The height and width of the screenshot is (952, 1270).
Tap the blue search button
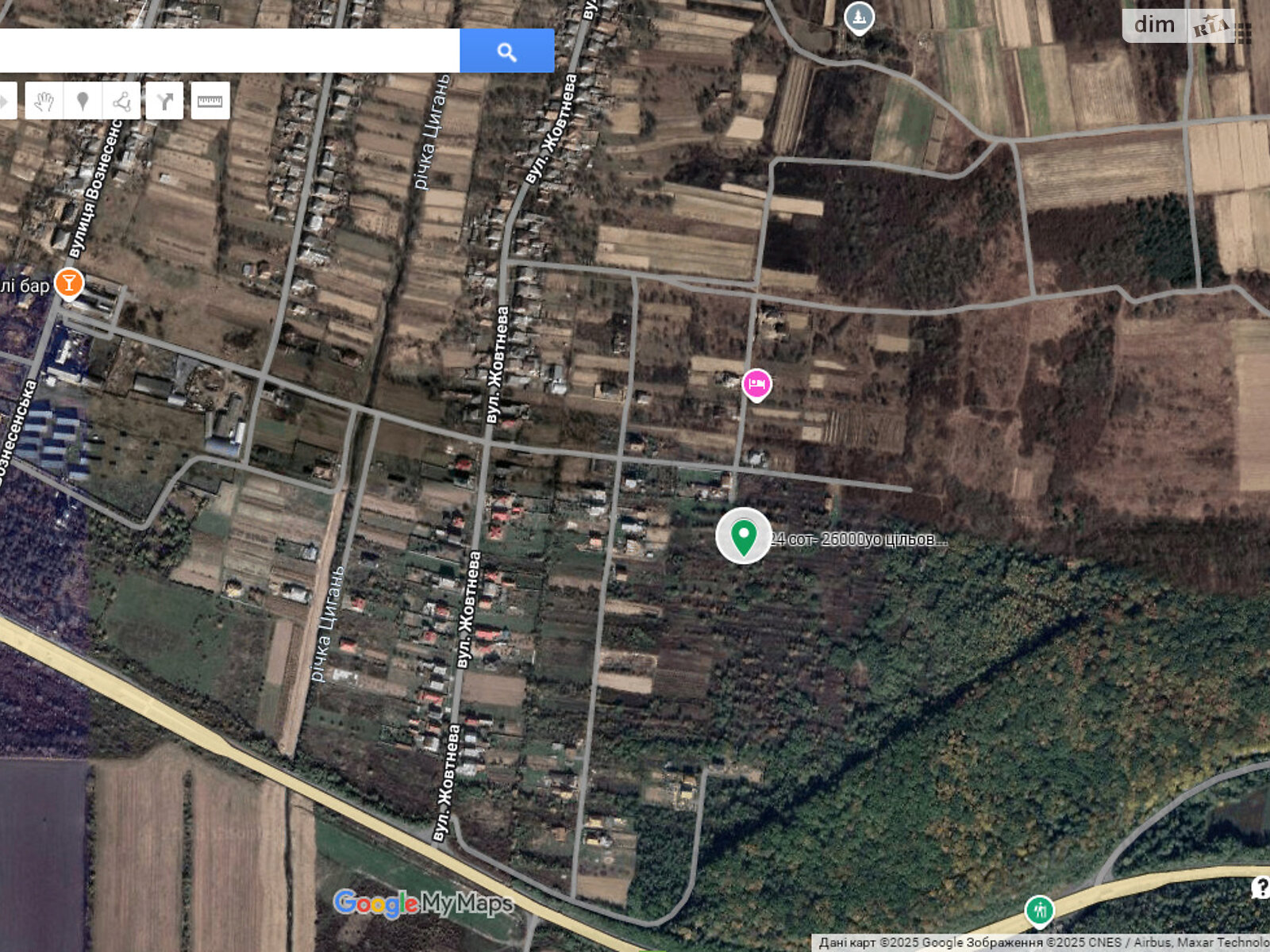pos(506,52)
